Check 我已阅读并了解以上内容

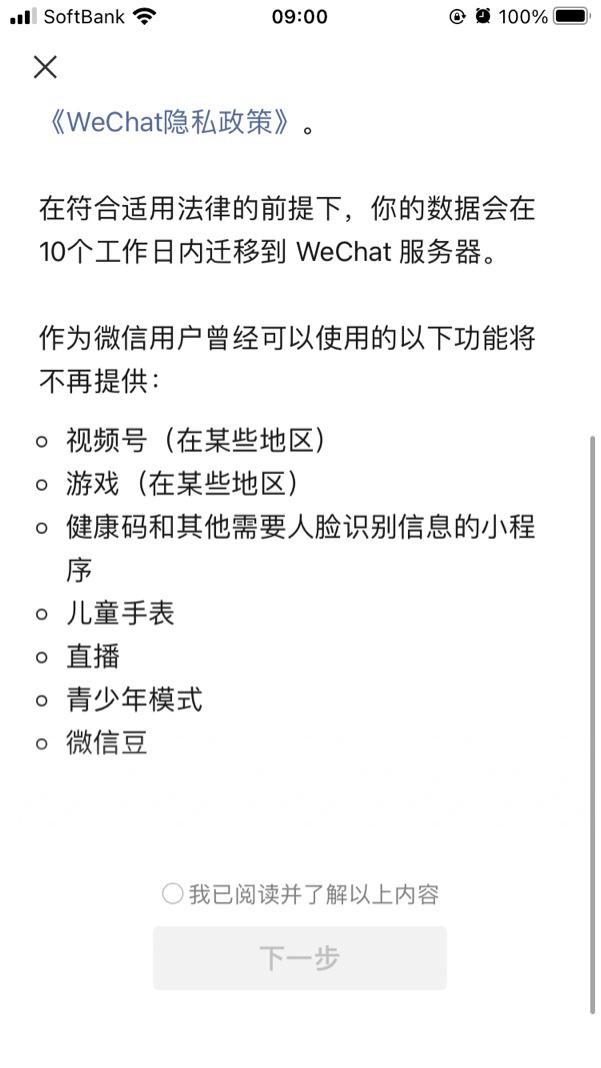click(173, 894)
